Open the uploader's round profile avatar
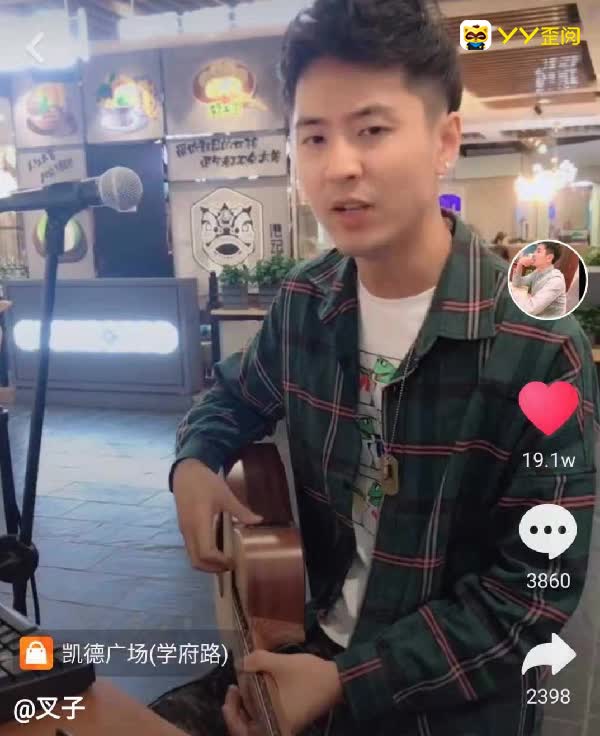The image size is (600, 736). [x=547, y=280]
